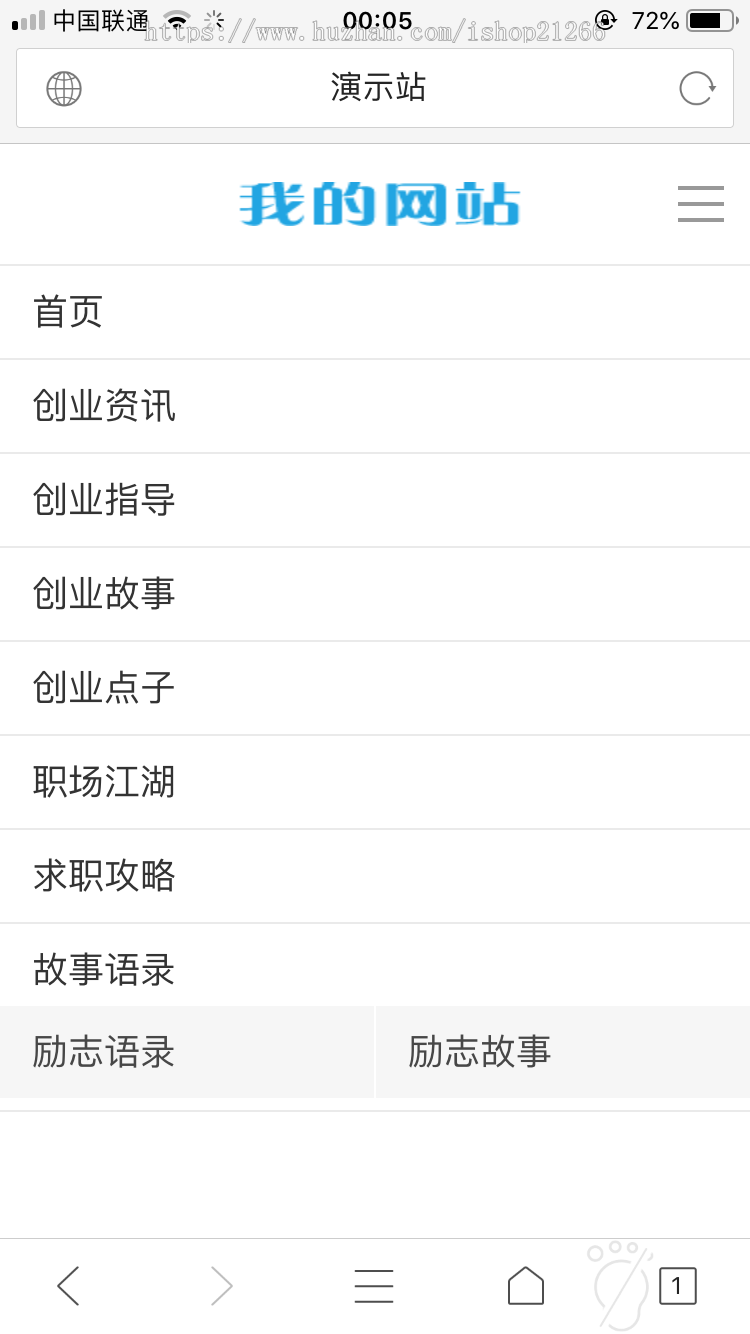Tap the globe icon in the address bar
This screenshot has width=750, height=1334.
tap(64, 88)
